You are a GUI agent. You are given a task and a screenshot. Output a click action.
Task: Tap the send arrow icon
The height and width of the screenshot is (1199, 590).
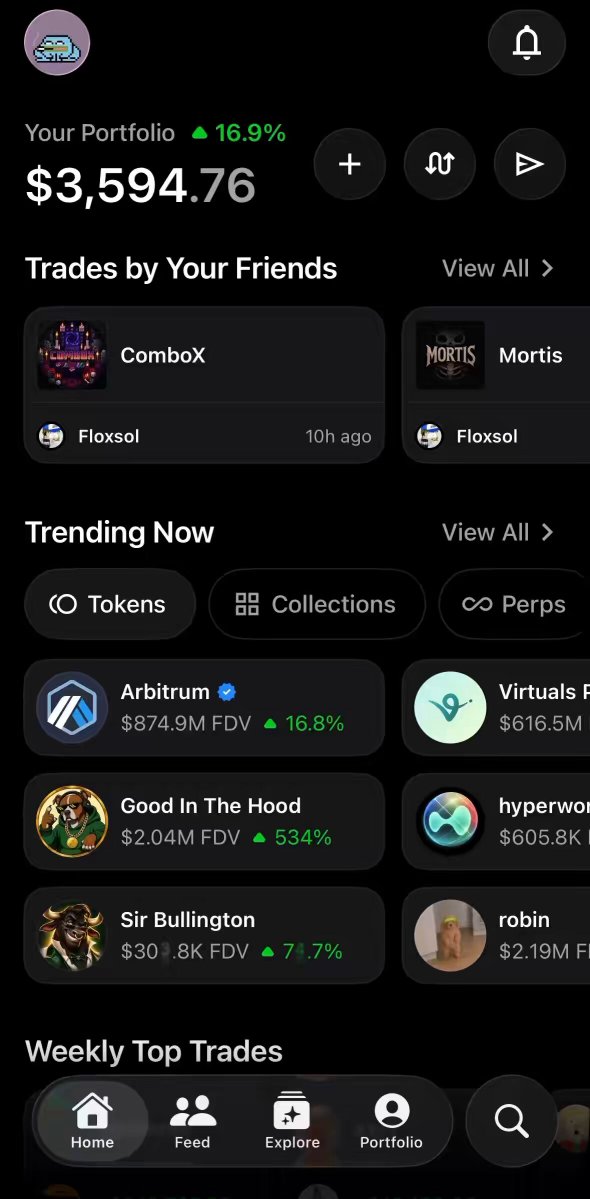click(530, 164)
